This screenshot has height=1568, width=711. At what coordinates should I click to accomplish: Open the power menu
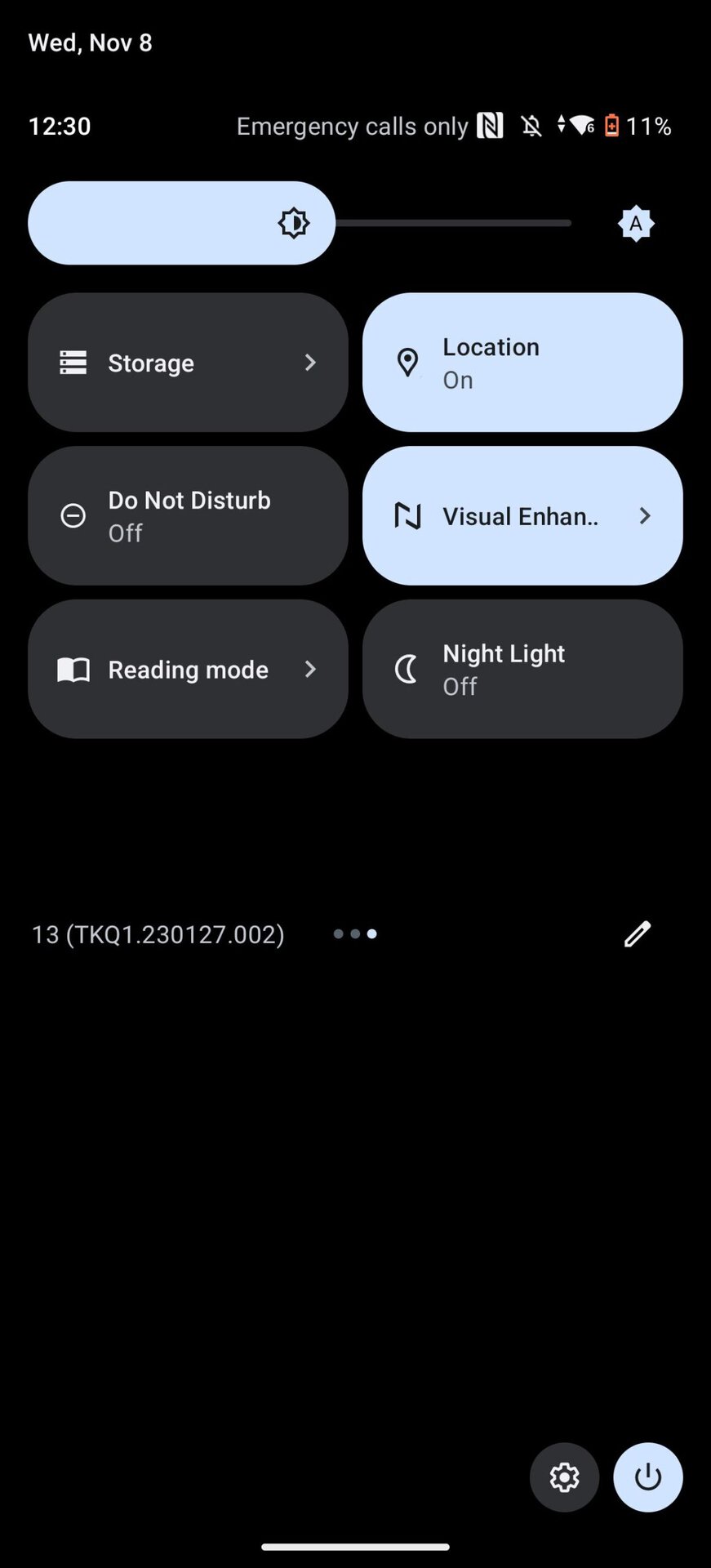pos(648,1477)
